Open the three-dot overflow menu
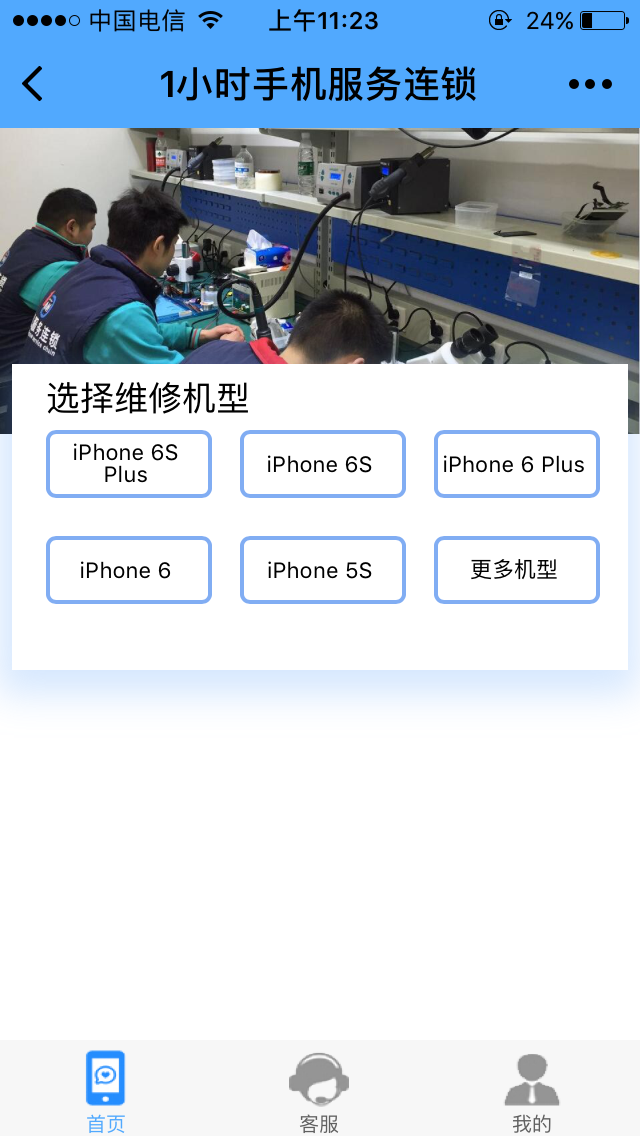Screen dimensions: 640x1136 [x=590, y=84]
